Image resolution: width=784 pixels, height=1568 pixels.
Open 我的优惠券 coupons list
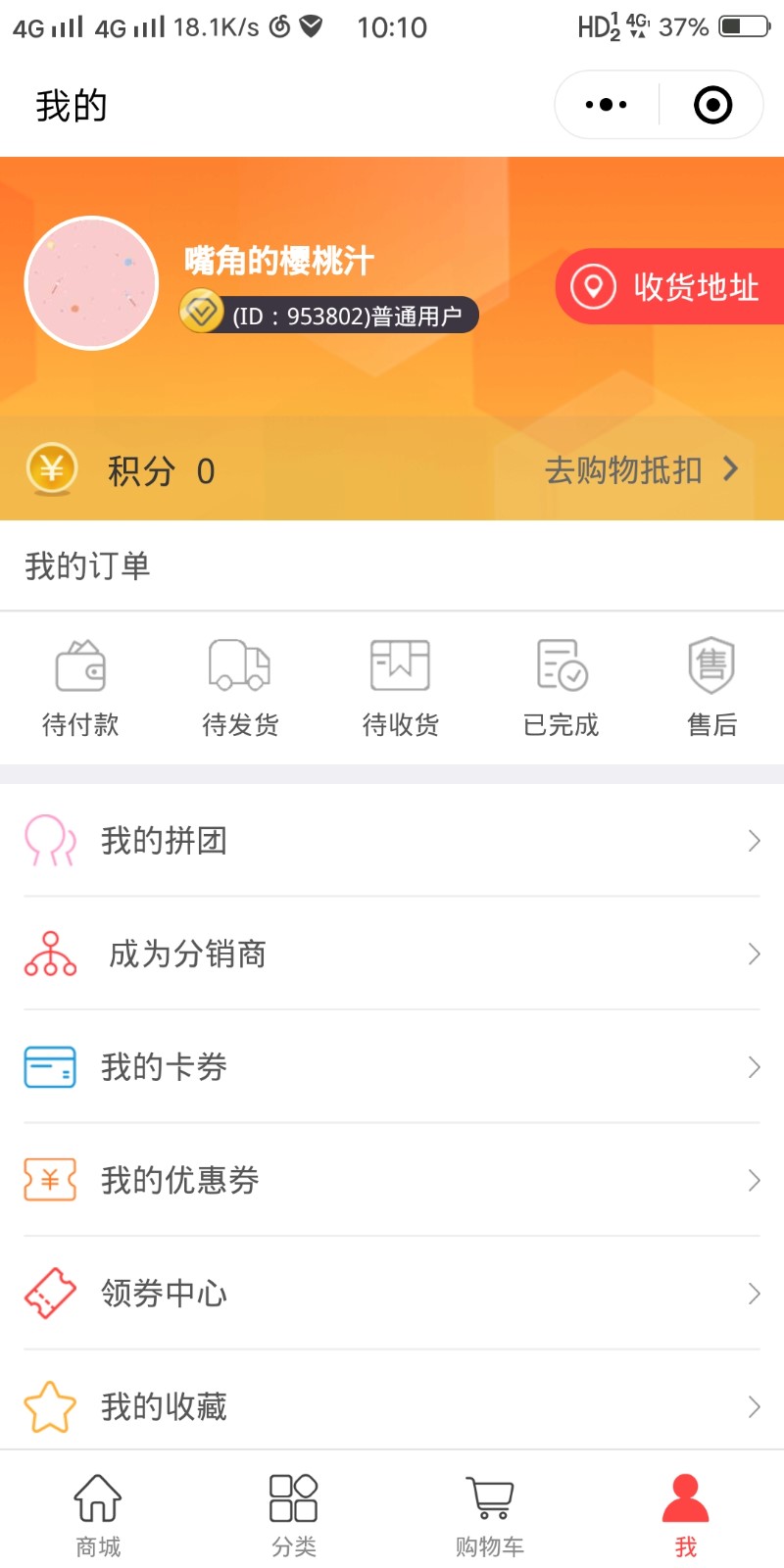pos(392,1180)
